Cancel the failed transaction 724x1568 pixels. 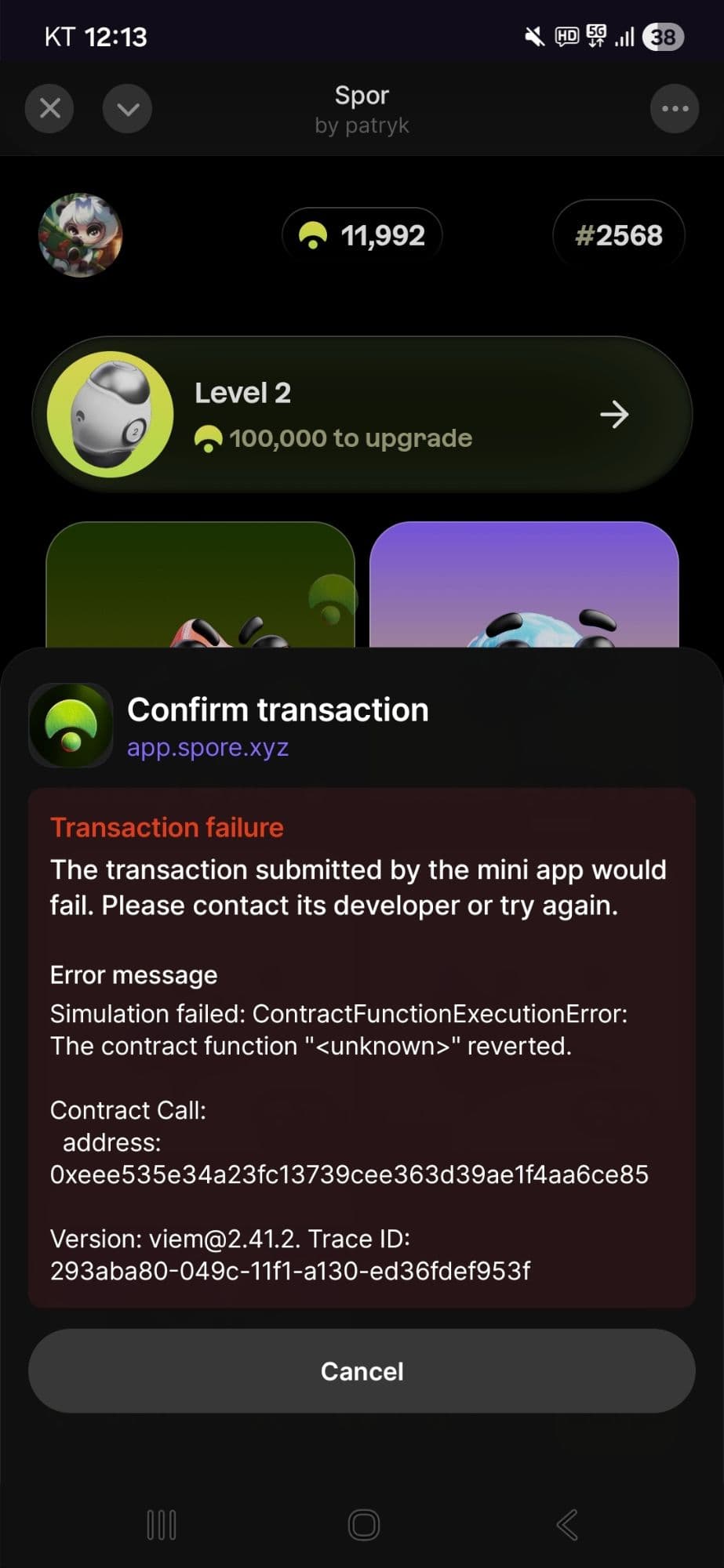coord(362,1370)
